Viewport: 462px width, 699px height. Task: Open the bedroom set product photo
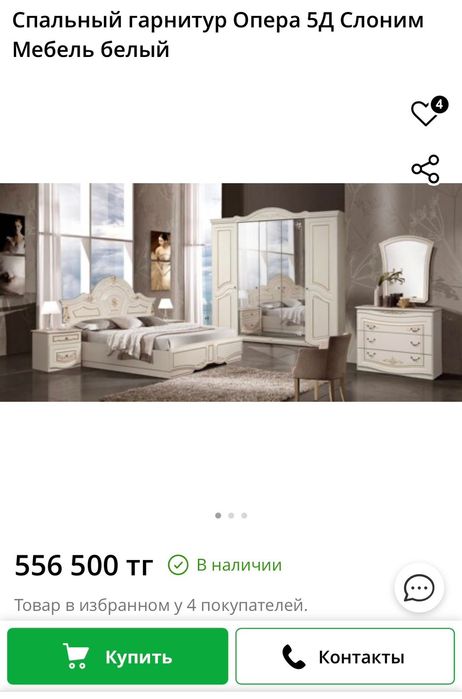231,292
